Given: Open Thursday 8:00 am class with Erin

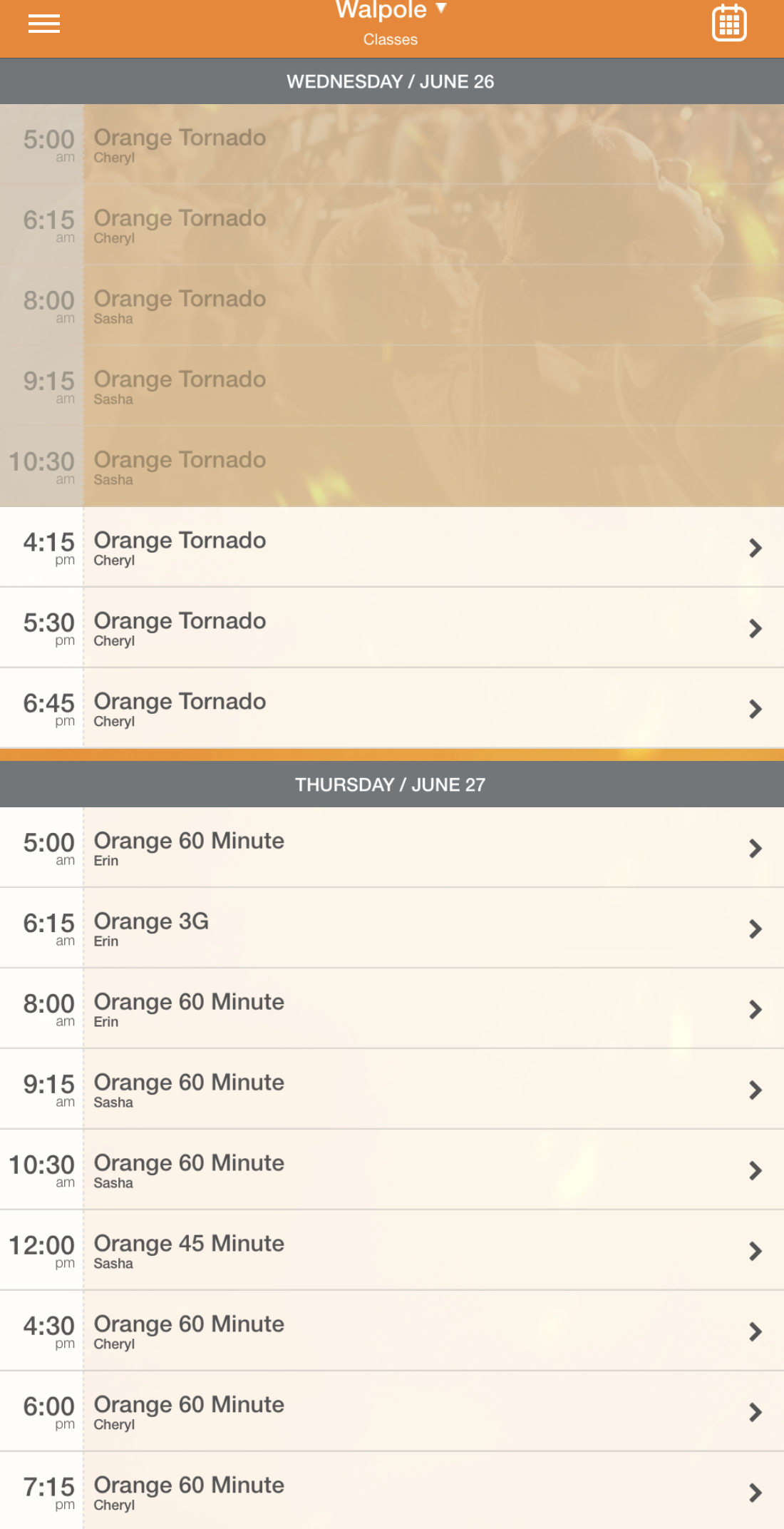Looking at the screenshot, I should point(392,1009).
